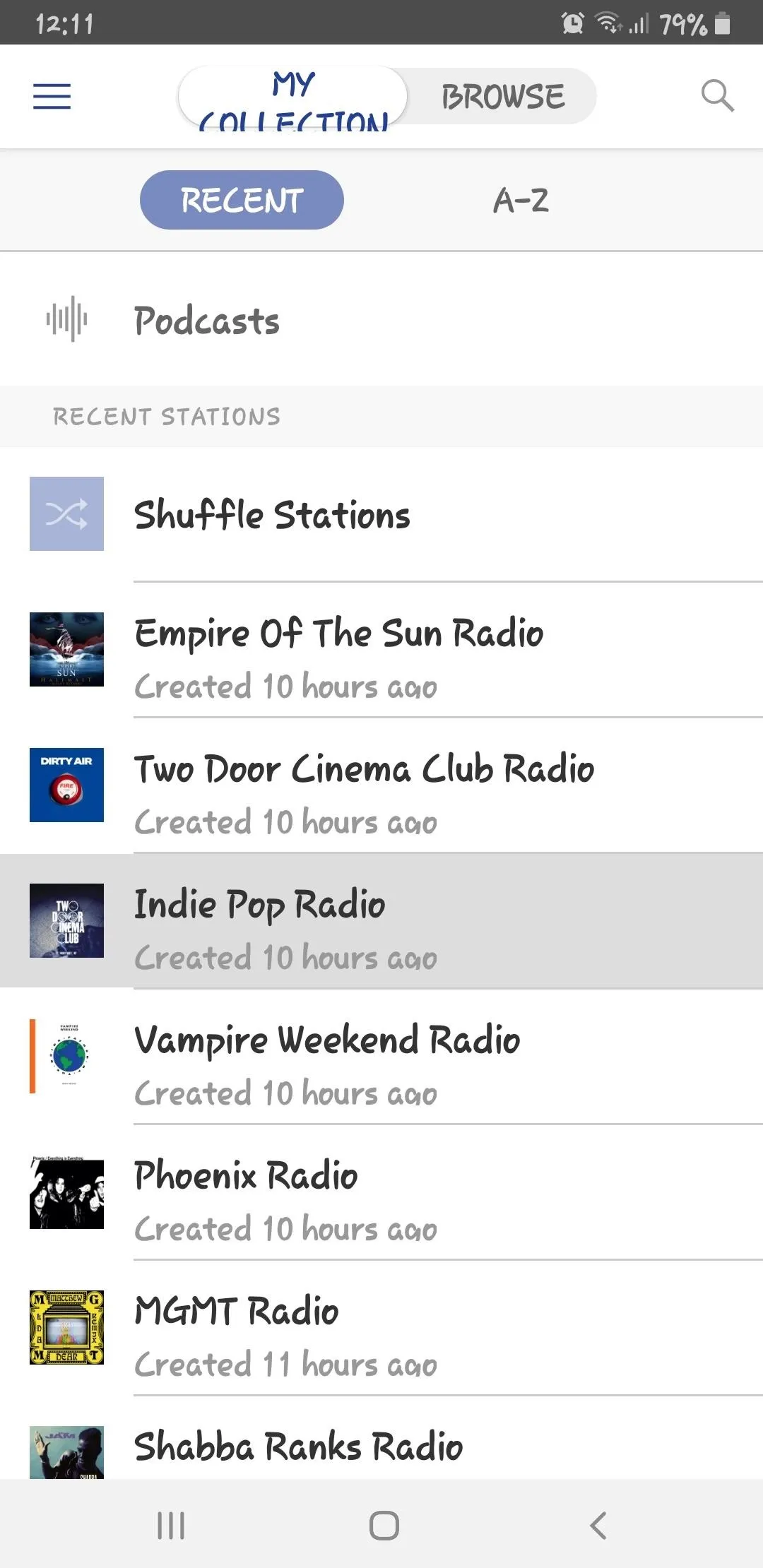Image resolution: width=763 pixels, height=1568 pixels.
Task: Open Shabba Ranks Radio
Action: [381, 1438]
